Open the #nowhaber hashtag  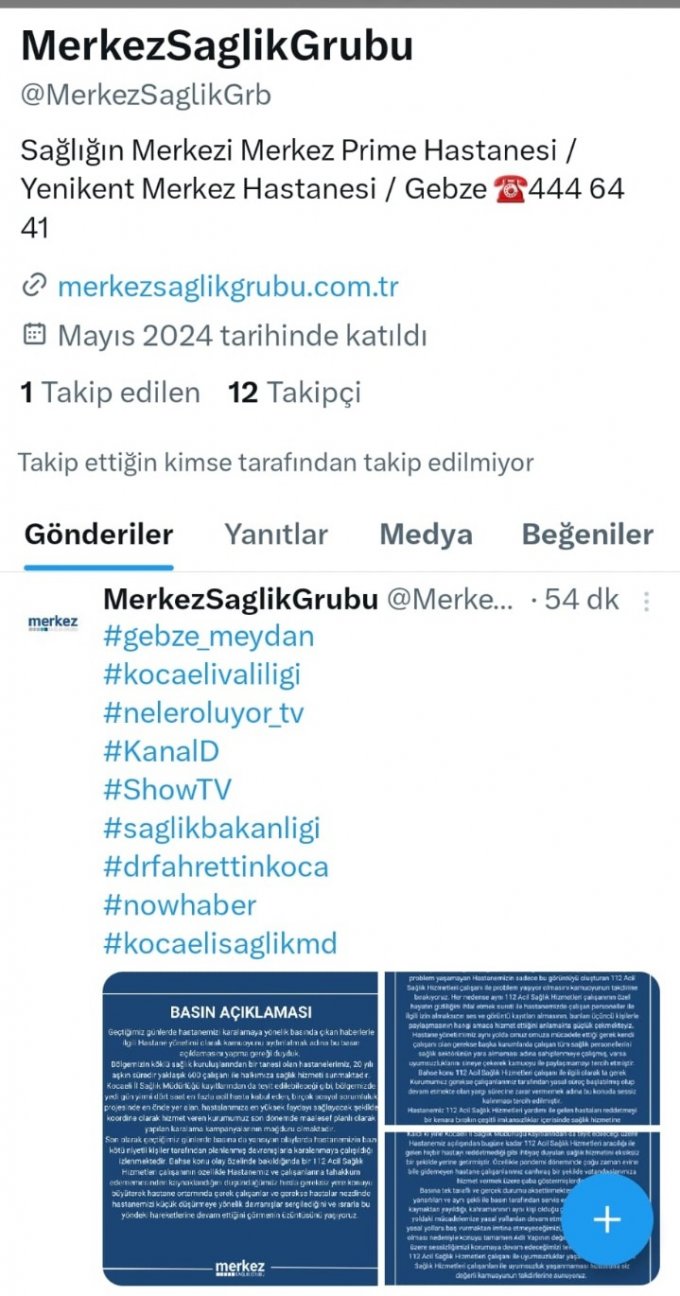click(x=179, y=905)
